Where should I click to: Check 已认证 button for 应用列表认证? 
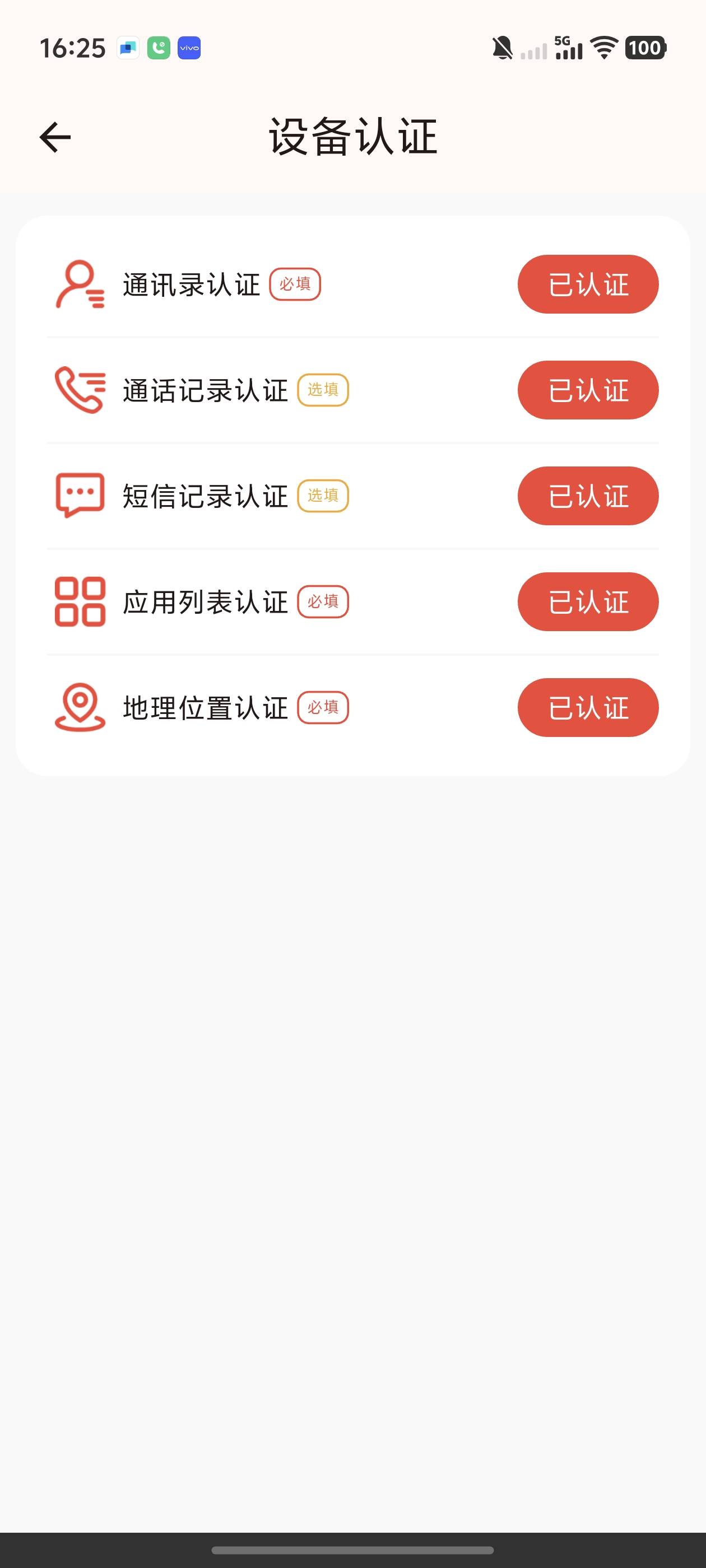coord(588,602)
